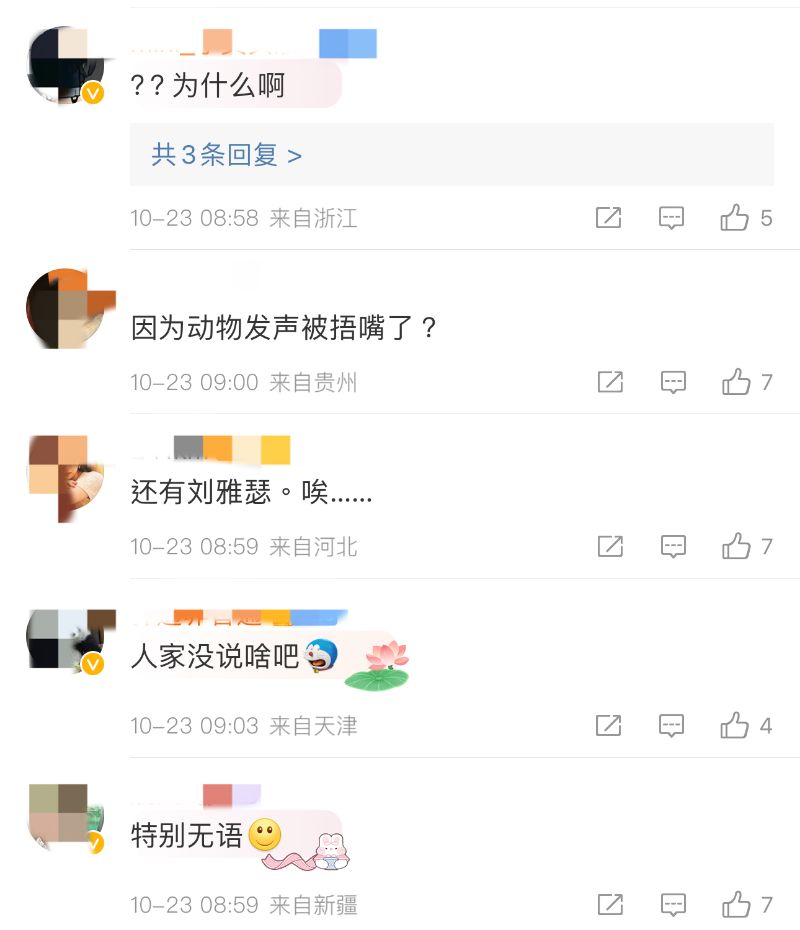This screenshot has height=930, width=800.
Task: Open the avatar of the 来自贵州 commenter
Action: [66, 308]
